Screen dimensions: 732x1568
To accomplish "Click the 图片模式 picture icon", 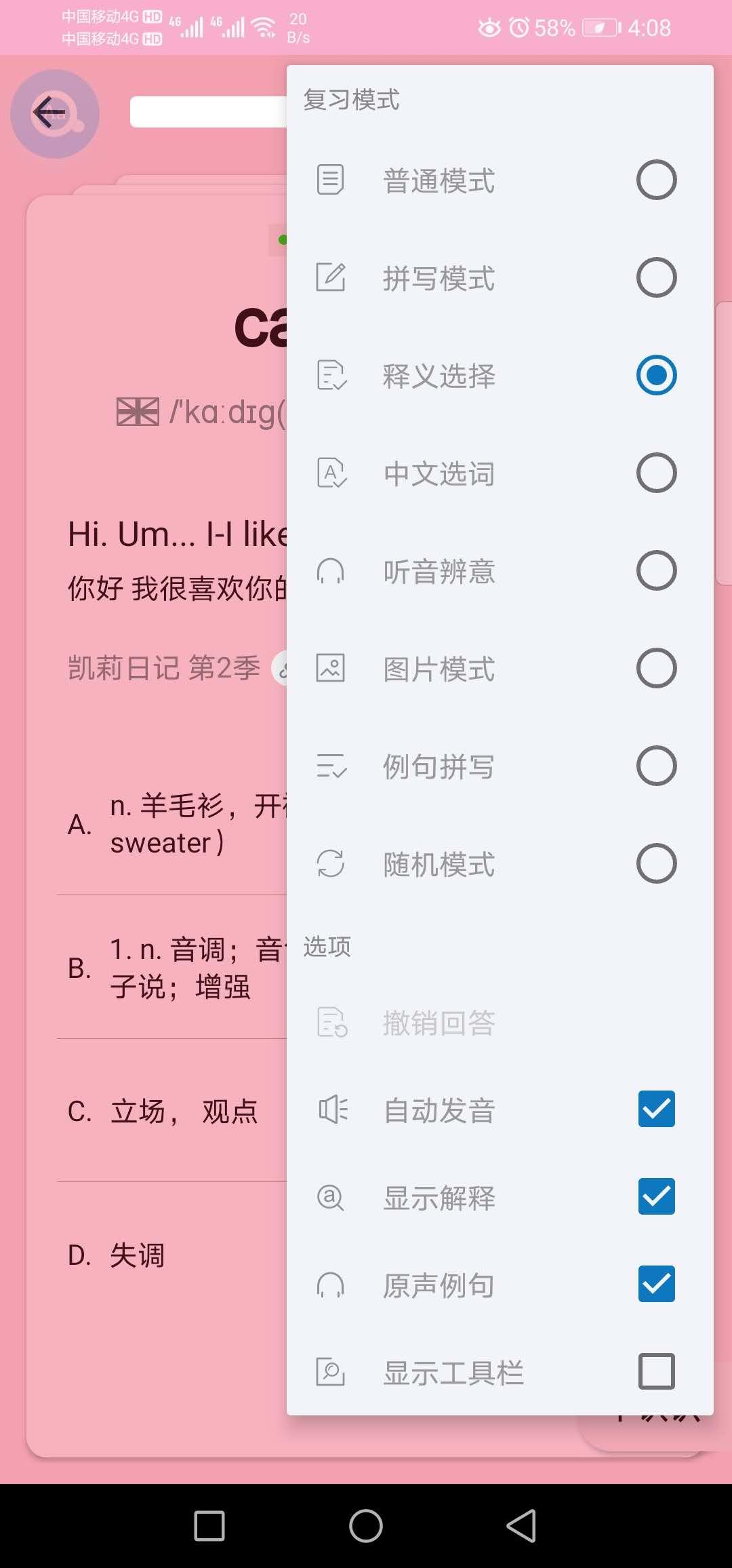I will [330, 669].
